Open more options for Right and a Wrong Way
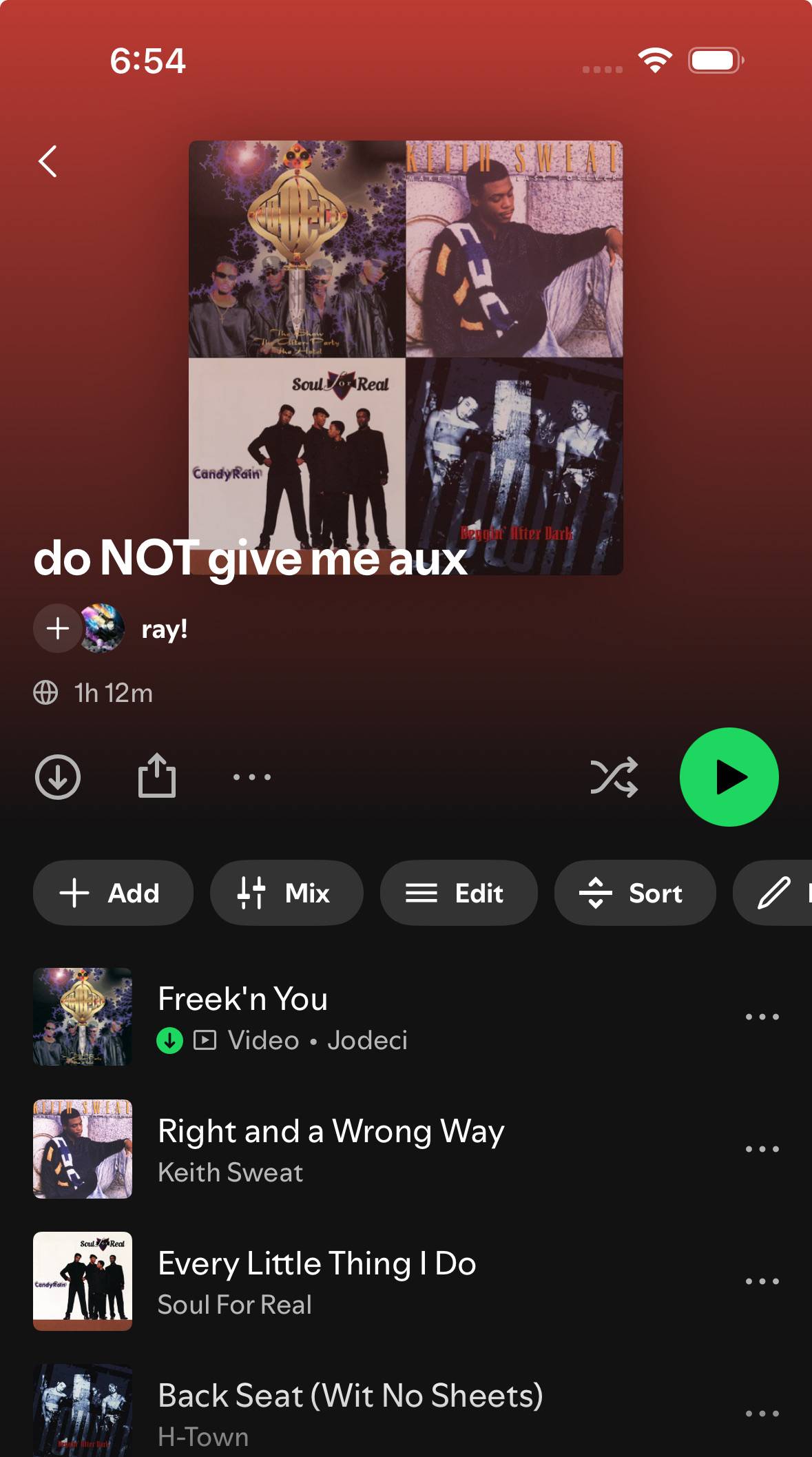 [x=762, y=1149]
